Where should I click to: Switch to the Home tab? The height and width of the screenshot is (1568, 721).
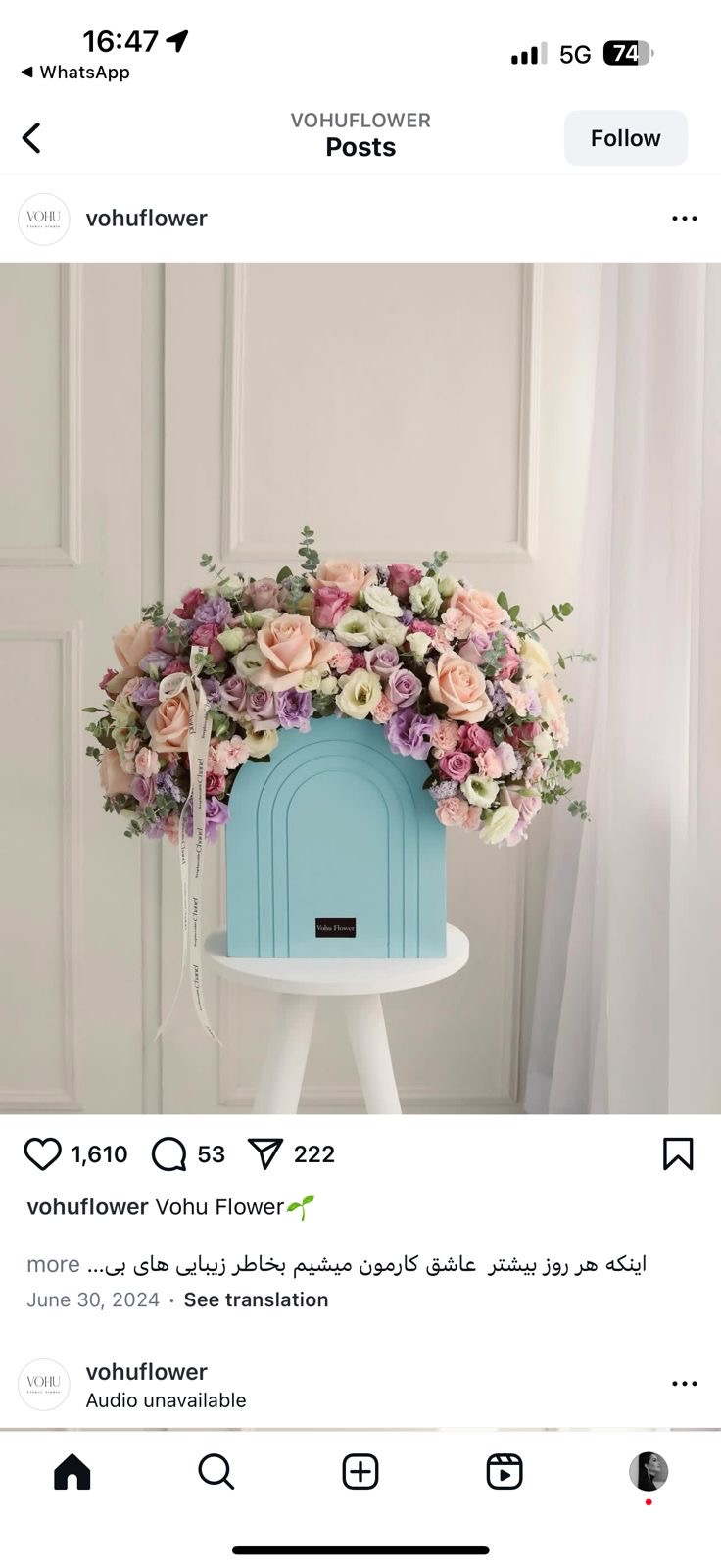(x=72, y=1471)
